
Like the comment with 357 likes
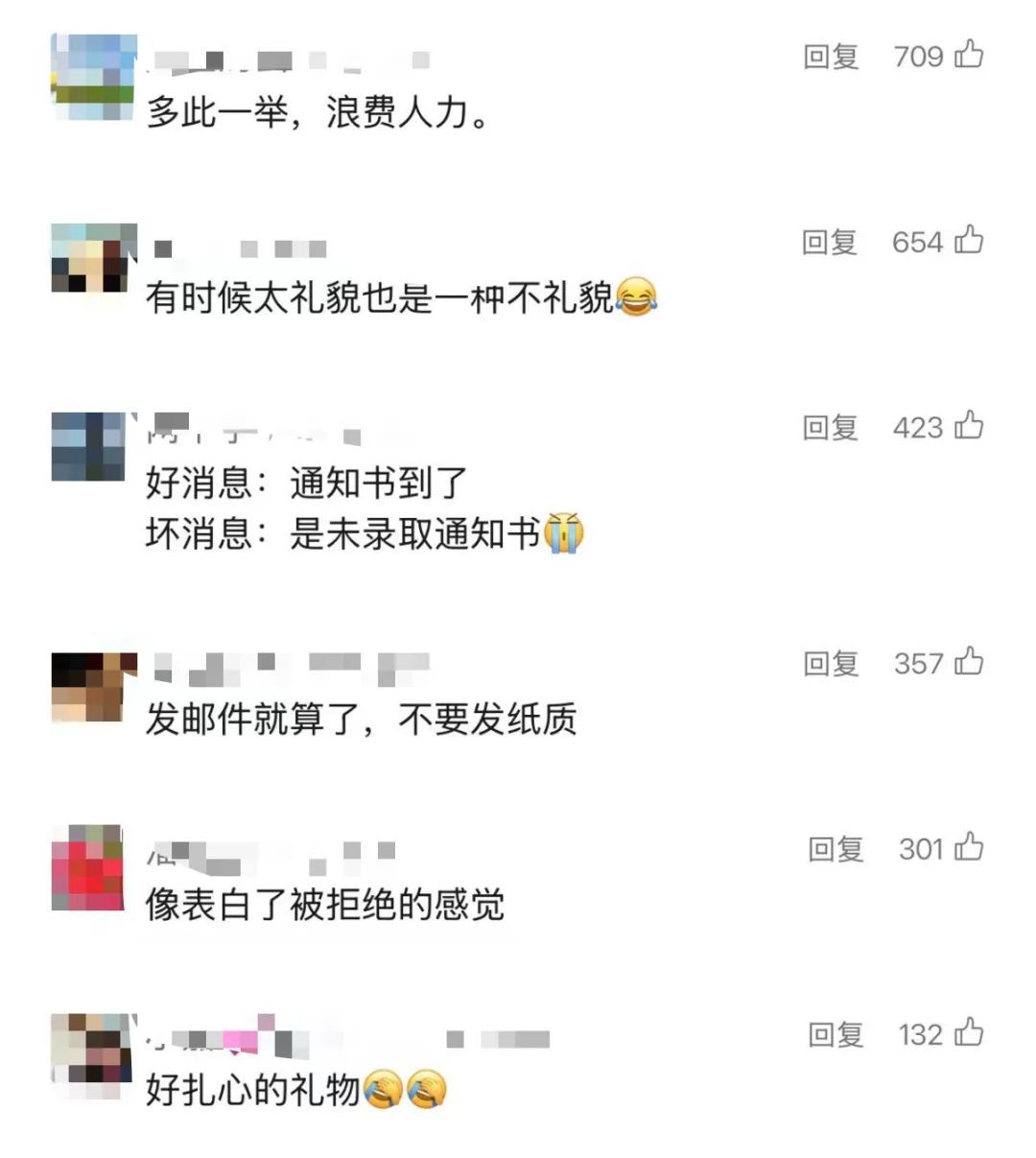(969, 661)
